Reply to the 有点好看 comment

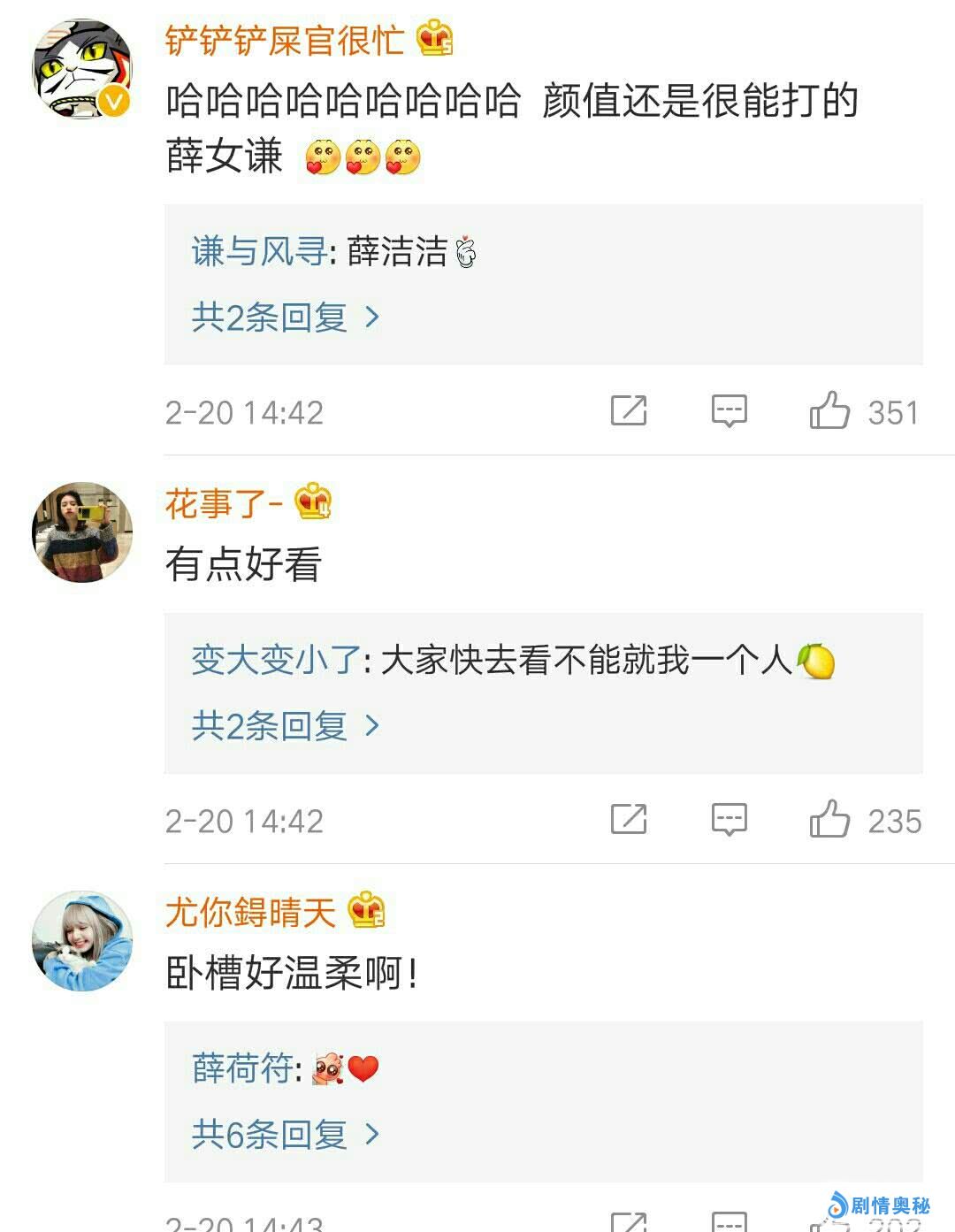(730, 820)
